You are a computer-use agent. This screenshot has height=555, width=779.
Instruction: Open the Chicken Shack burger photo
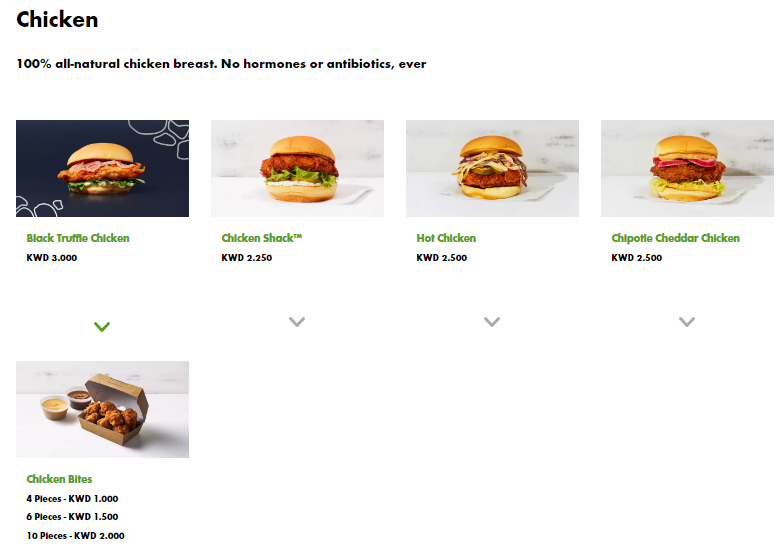click(x=297, y=168)
